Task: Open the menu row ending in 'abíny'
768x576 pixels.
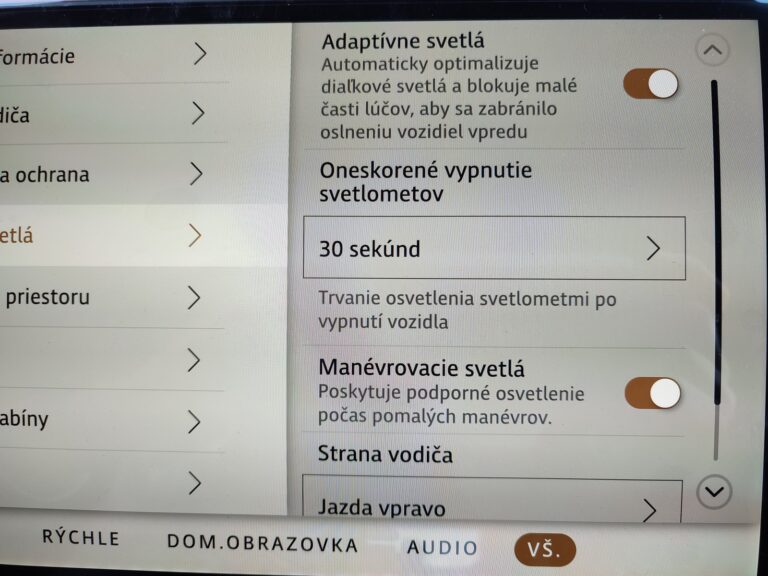Action: (x=110, y=420)
